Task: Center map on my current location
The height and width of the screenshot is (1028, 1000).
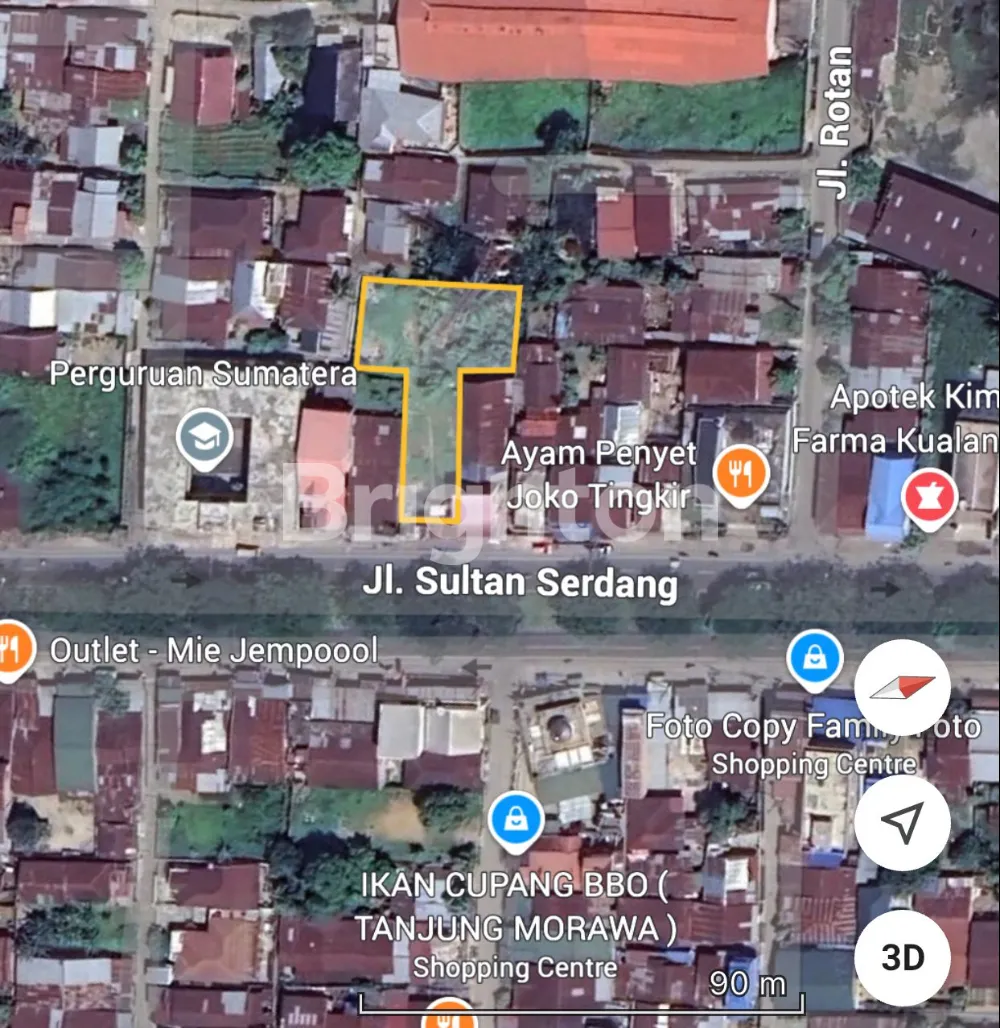Action: [x=902, y=822]
